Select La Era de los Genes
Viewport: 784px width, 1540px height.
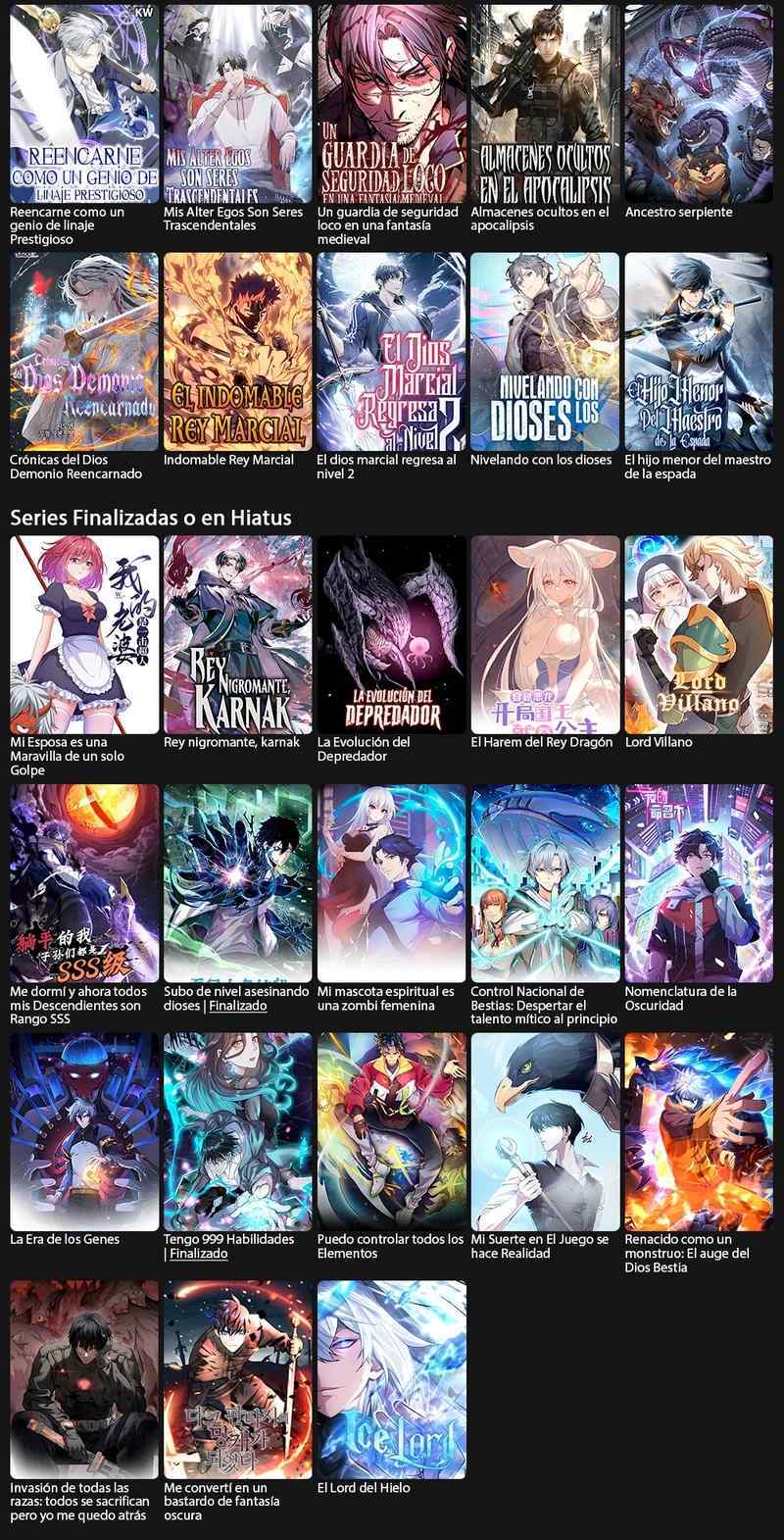click(x=84, y=1131)
